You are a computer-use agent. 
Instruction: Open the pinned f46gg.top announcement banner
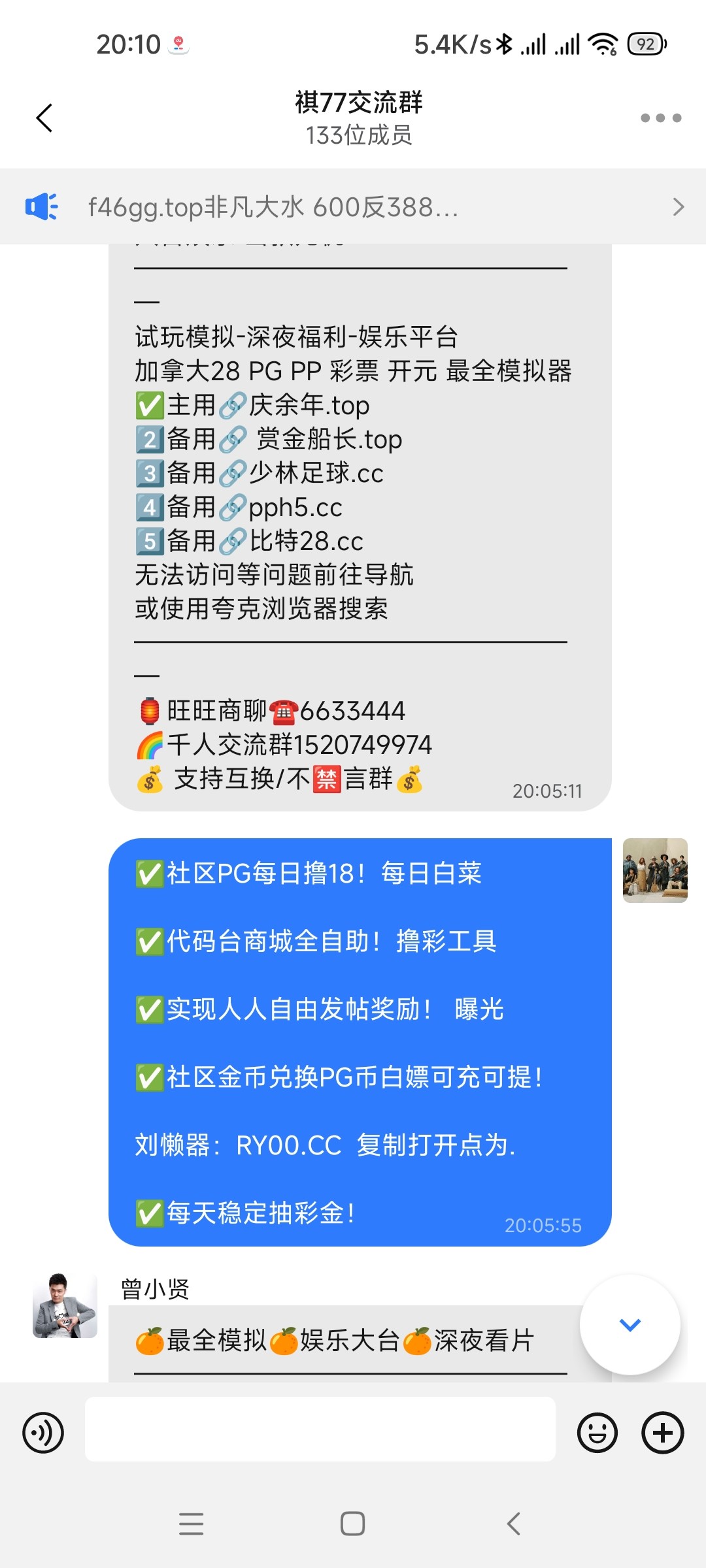tap(353, 207)
